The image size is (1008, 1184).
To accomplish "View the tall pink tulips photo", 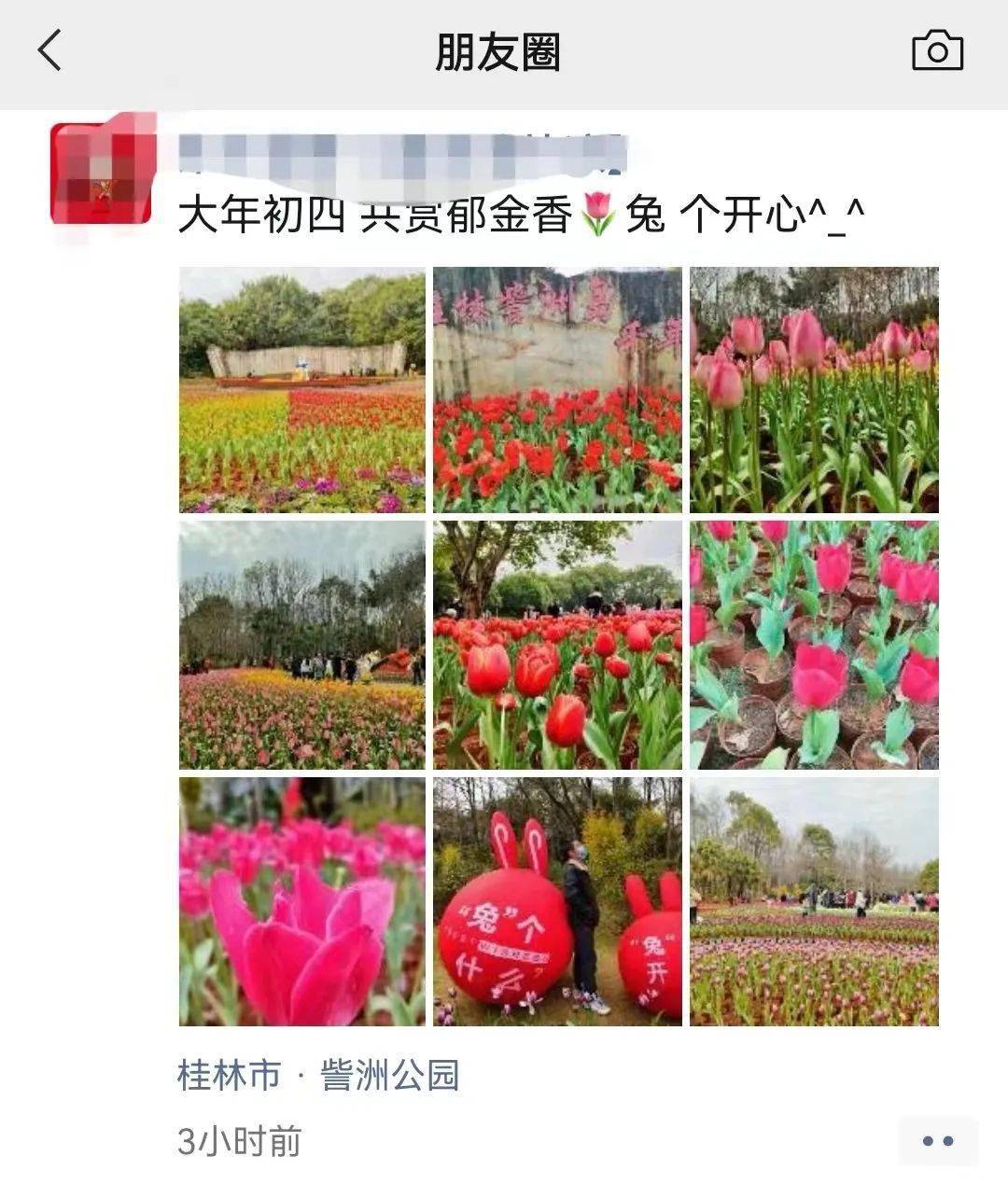I will tap(814, 390).
